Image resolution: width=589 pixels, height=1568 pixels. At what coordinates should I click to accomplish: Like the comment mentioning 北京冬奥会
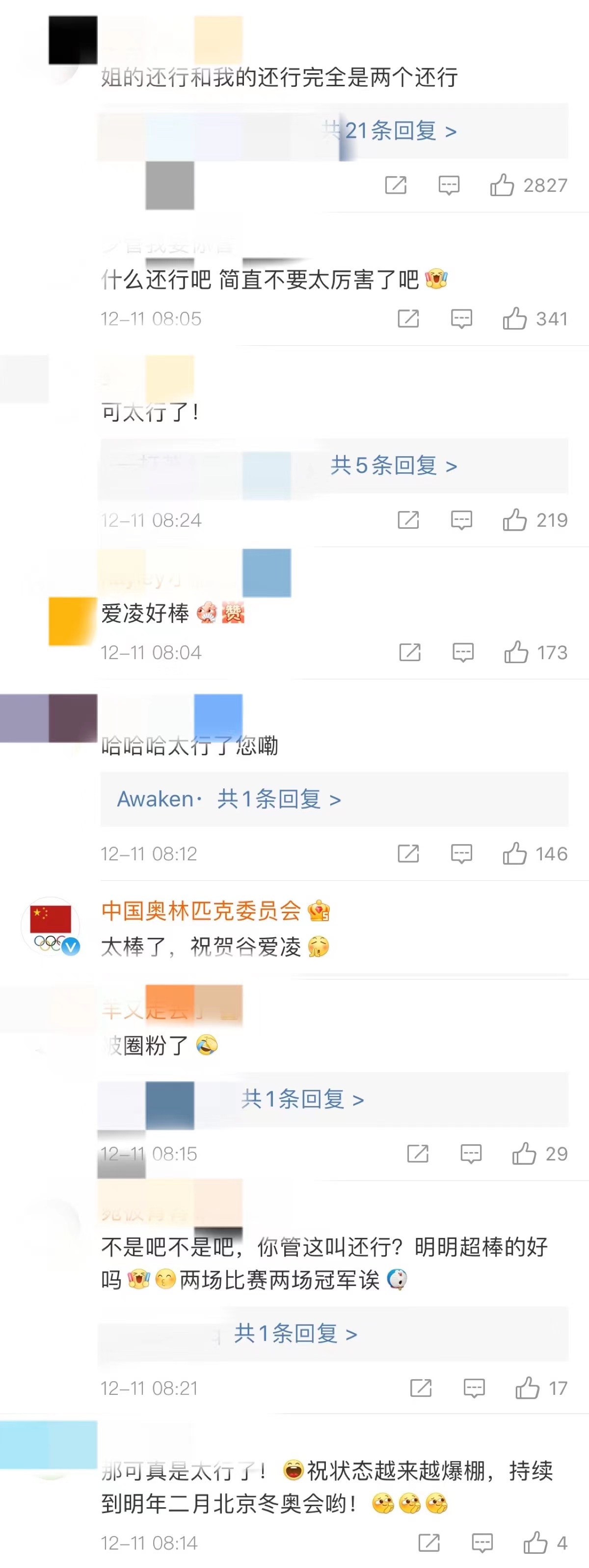535,1542
